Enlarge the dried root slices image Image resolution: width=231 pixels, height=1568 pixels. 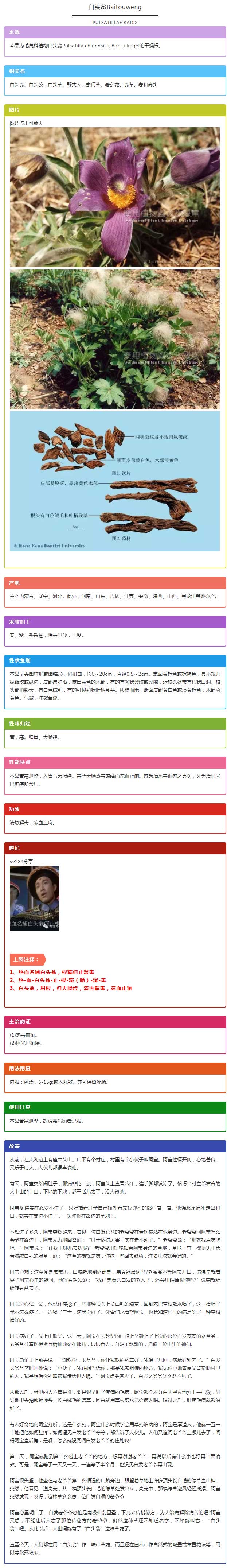tap(114, 481)
